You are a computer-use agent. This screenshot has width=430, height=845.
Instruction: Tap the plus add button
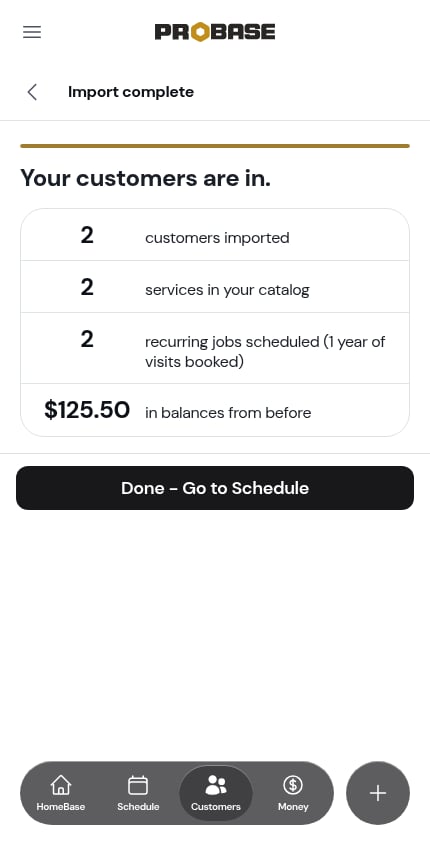378,793
